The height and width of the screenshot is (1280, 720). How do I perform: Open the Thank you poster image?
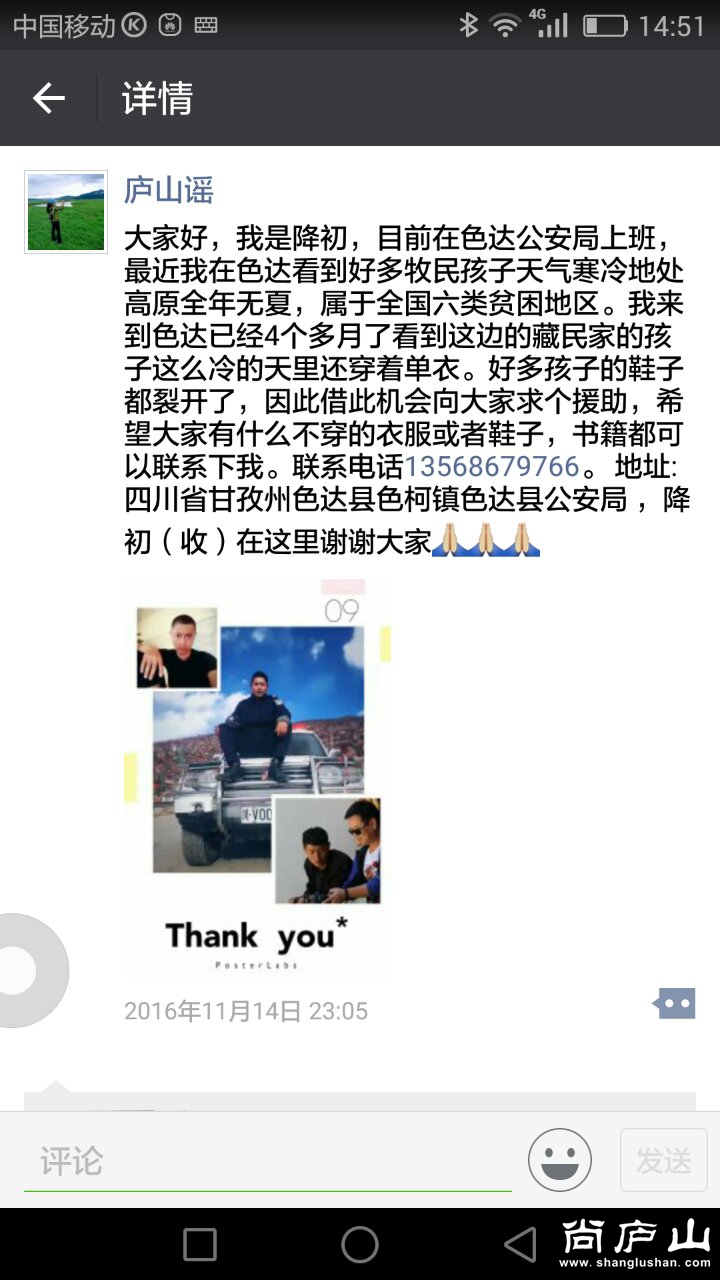[x=257, y=778]
